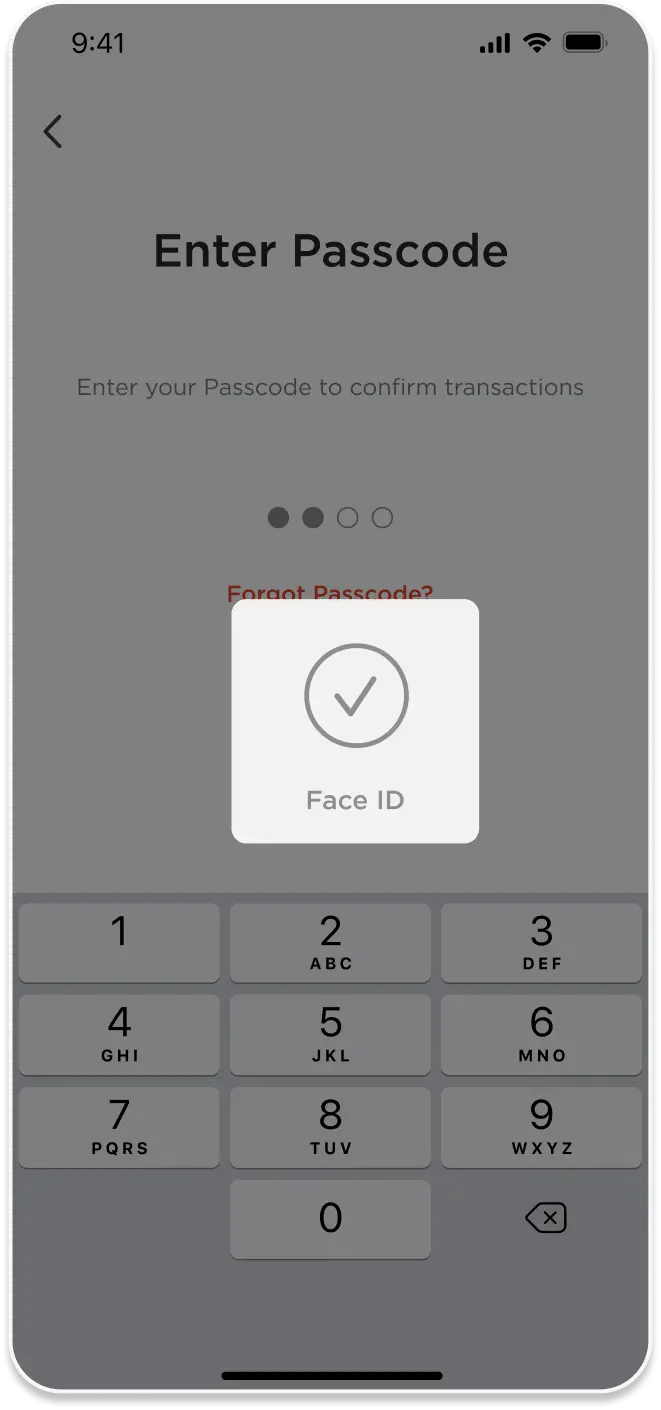661x1410 pixels.
Task: Go back using the arrow icon
Action: pyautogui.click(x=53, y=131)
